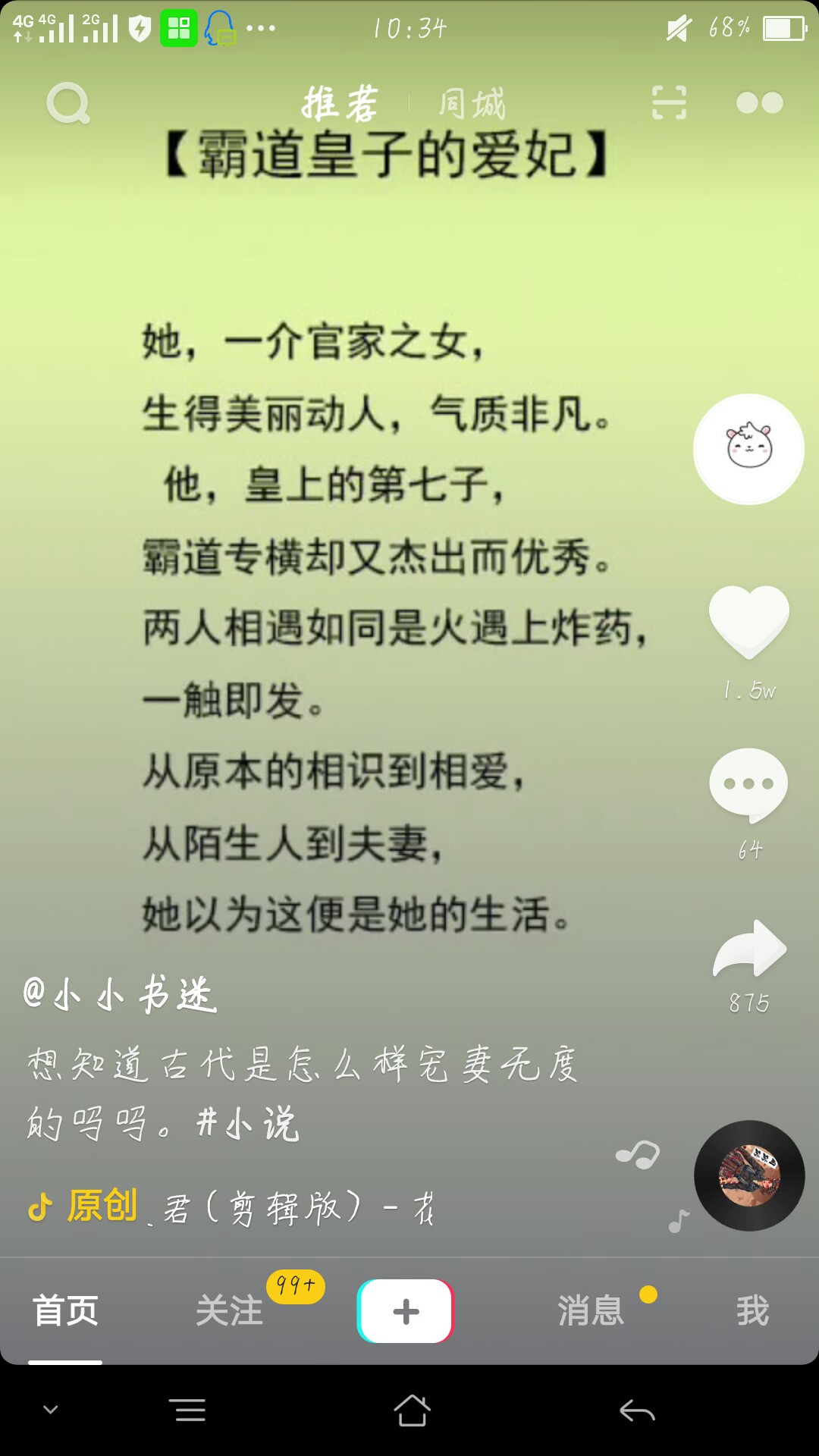This screenshot has height=1456, width=819.
Task: Switch to the 同城 feed tab
Action: (472, 103)
